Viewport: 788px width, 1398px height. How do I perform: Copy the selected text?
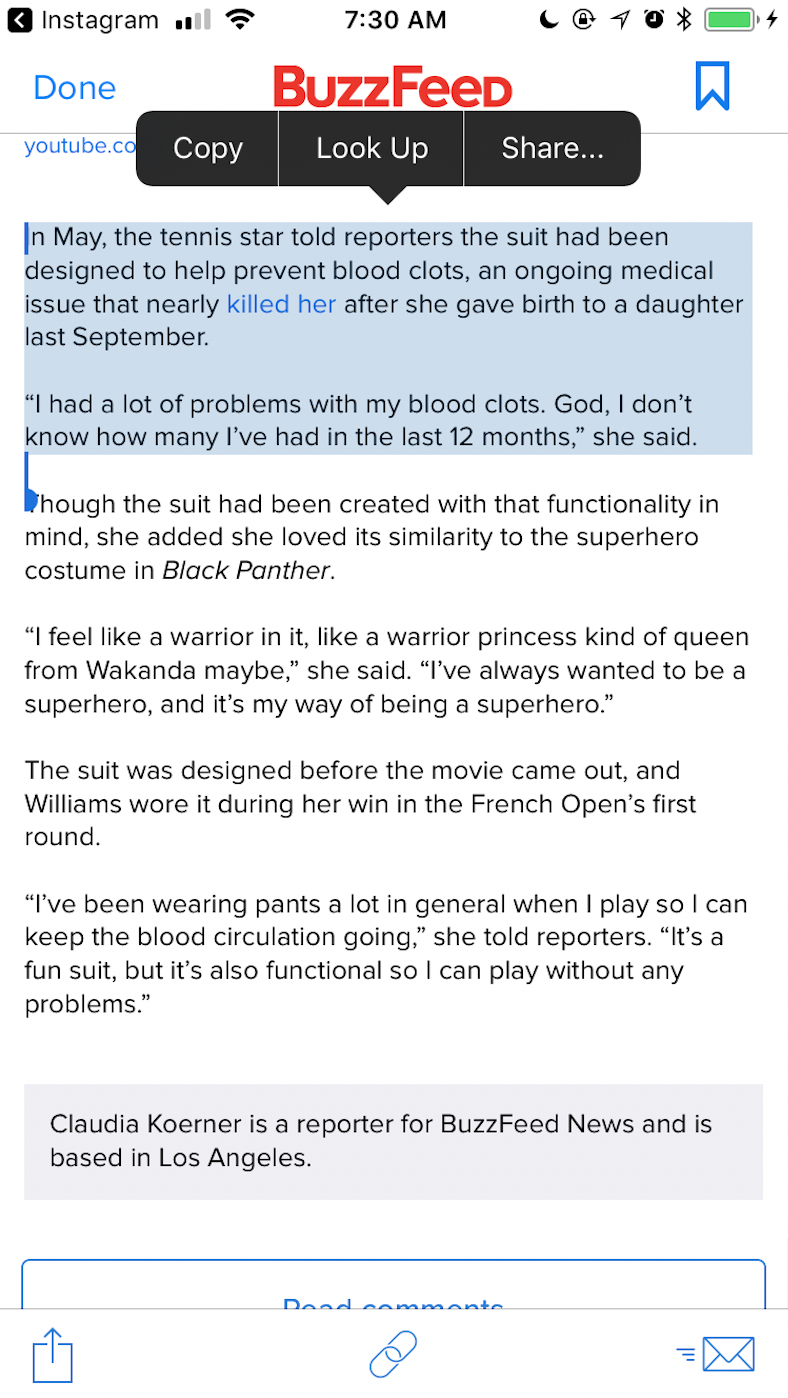tap(208, 149)
